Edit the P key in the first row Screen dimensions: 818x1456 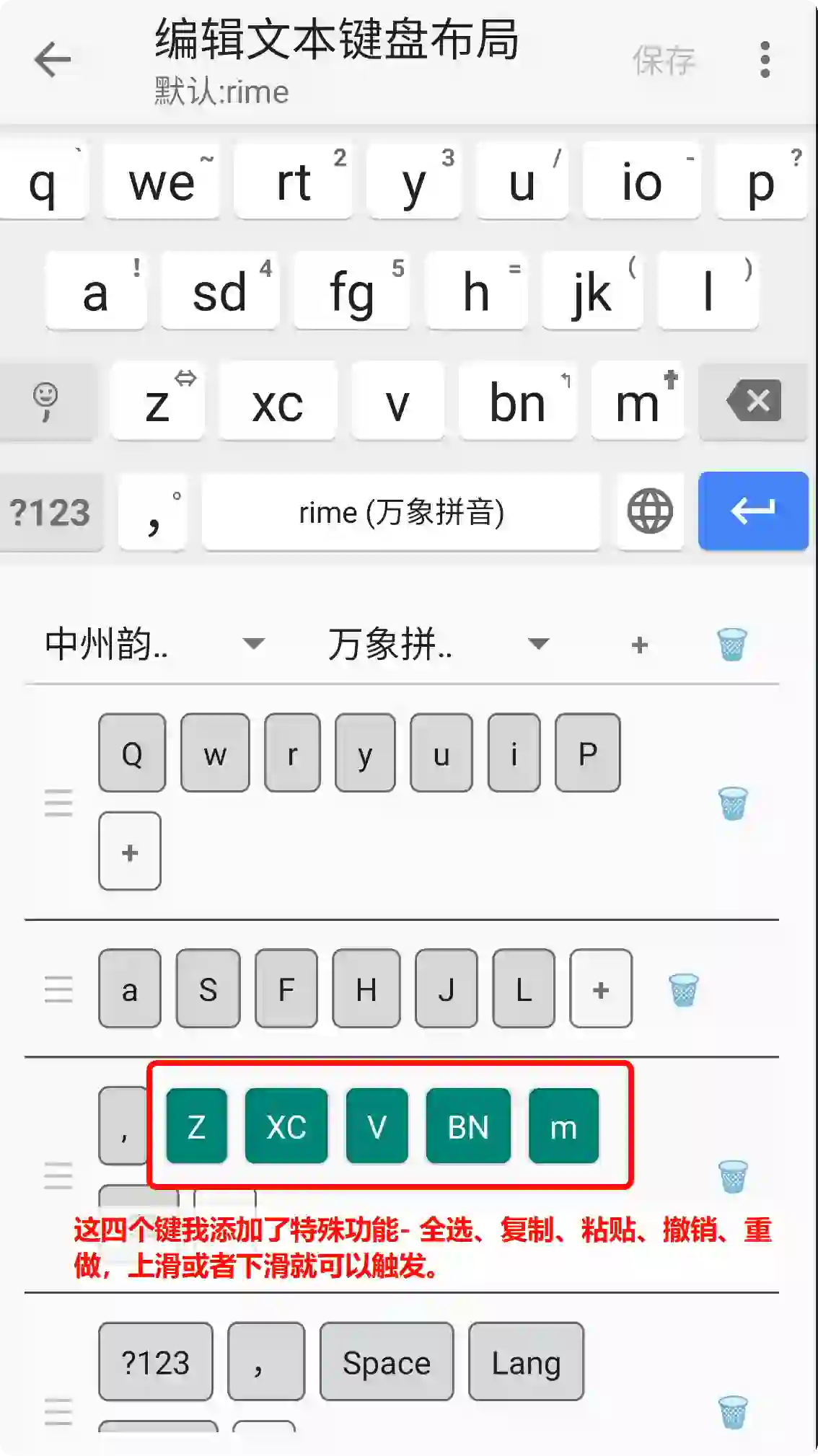point(587,754)
